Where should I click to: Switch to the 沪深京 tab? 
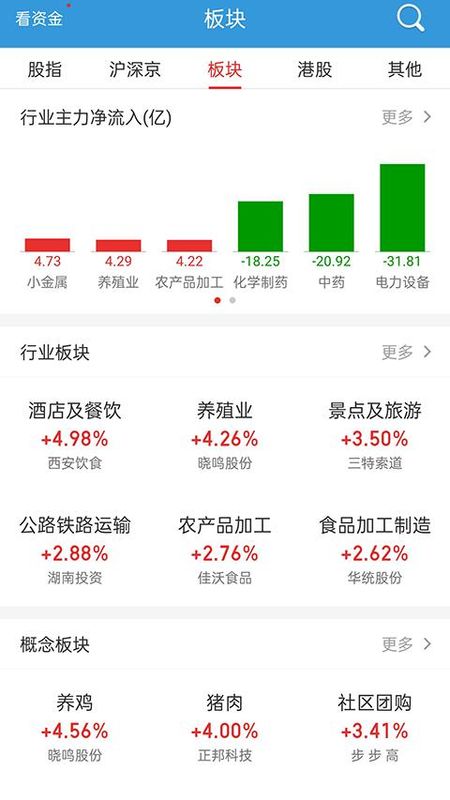pos(135,69)
